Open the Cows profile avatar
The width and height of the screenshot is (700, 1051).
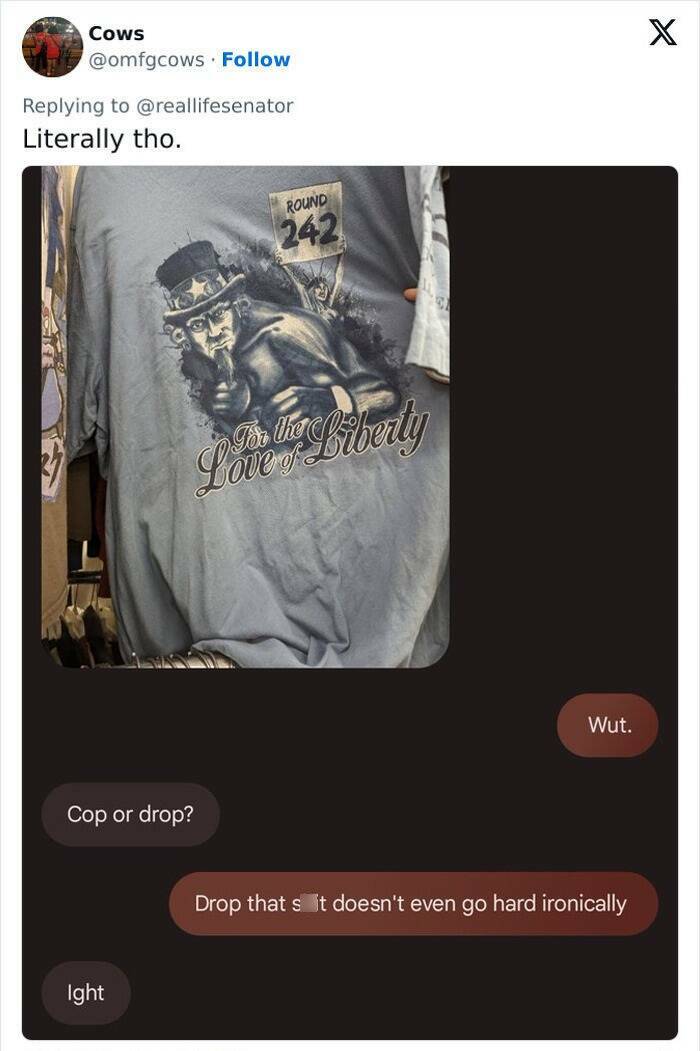click(x=52, y=47)
